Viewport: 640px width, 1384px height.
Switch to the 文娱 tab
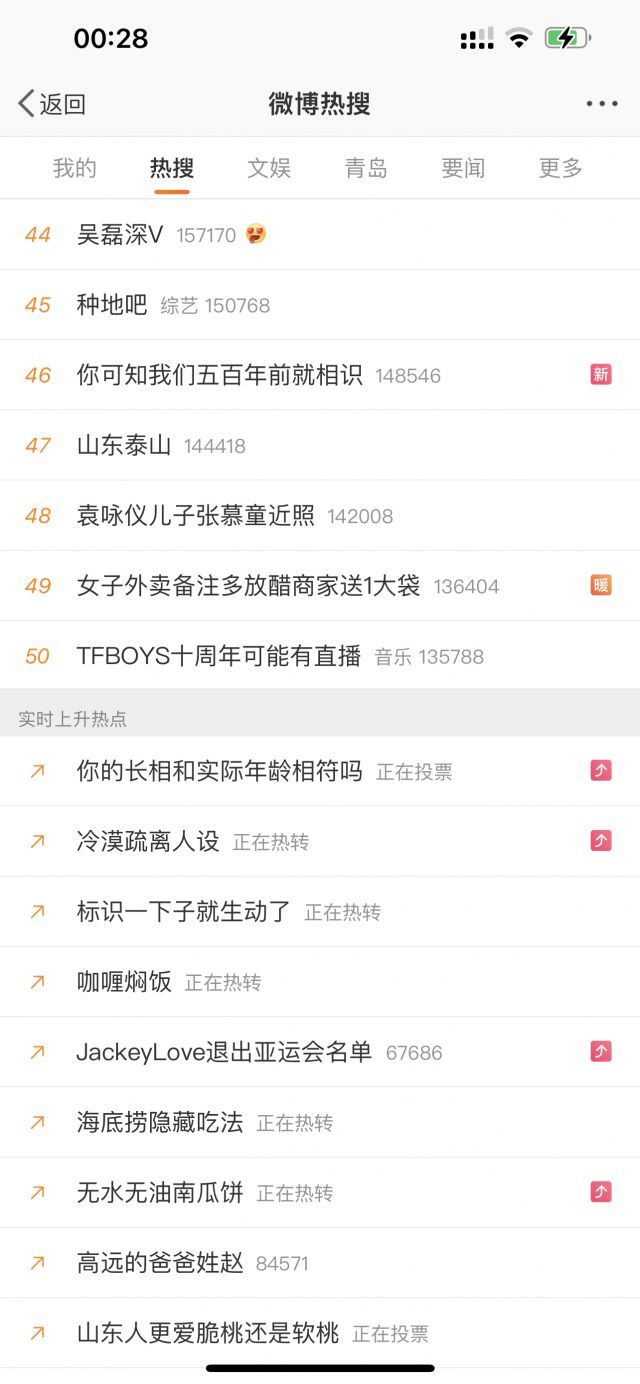[x=269, y=168]
